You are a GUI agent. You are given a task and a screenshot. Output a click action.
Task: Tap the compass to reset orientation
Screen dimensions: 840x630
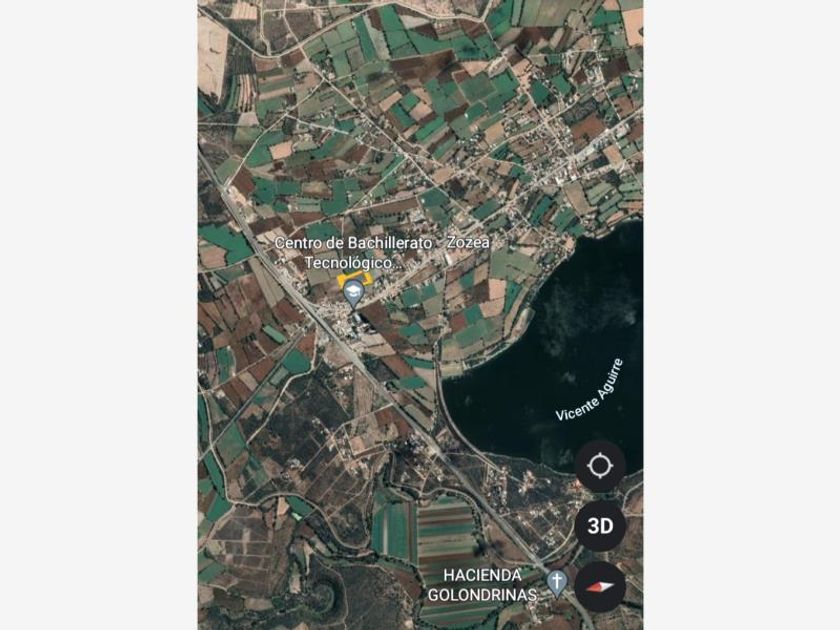tap(599, 586)
